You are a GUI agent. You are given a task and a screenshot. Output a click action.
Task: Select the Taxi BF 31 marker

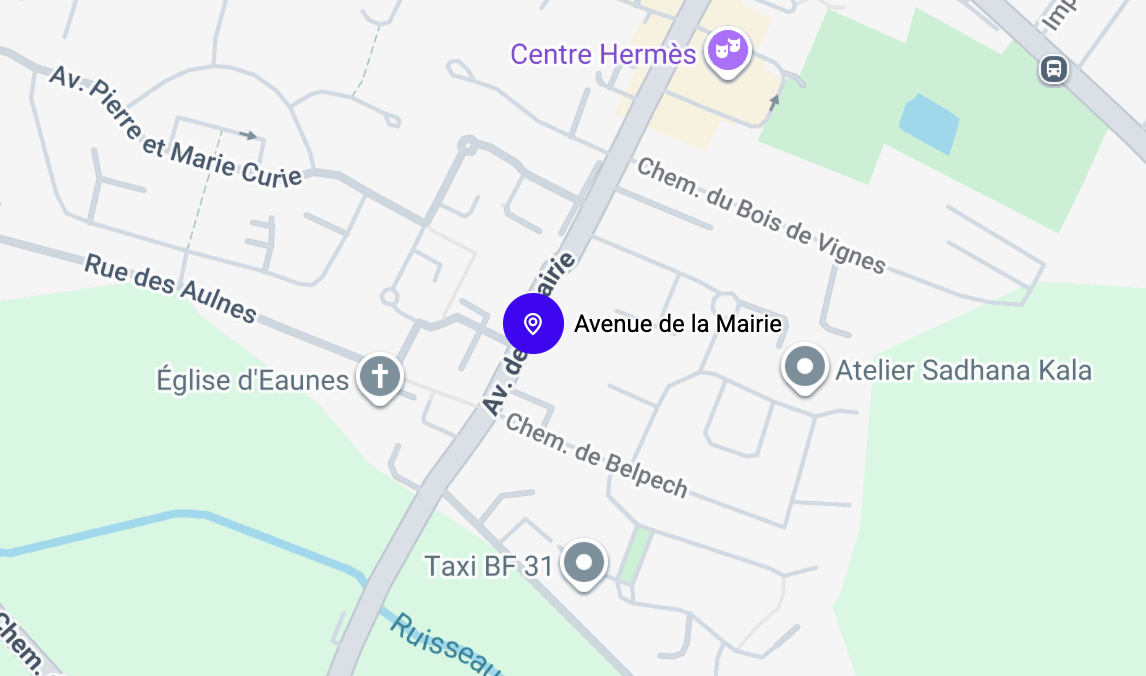click(583, 563)
